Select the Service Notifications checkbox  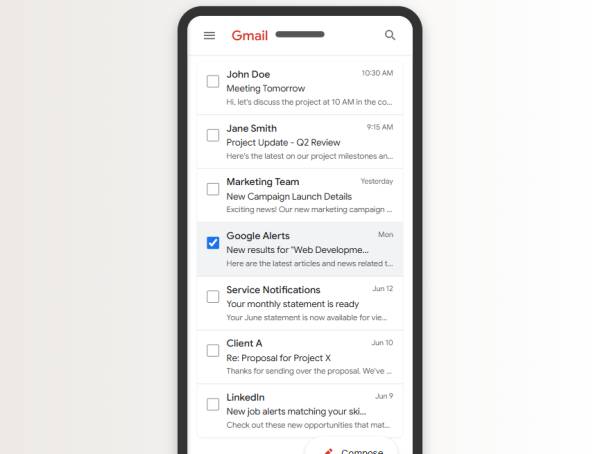(x=213, y=297)
